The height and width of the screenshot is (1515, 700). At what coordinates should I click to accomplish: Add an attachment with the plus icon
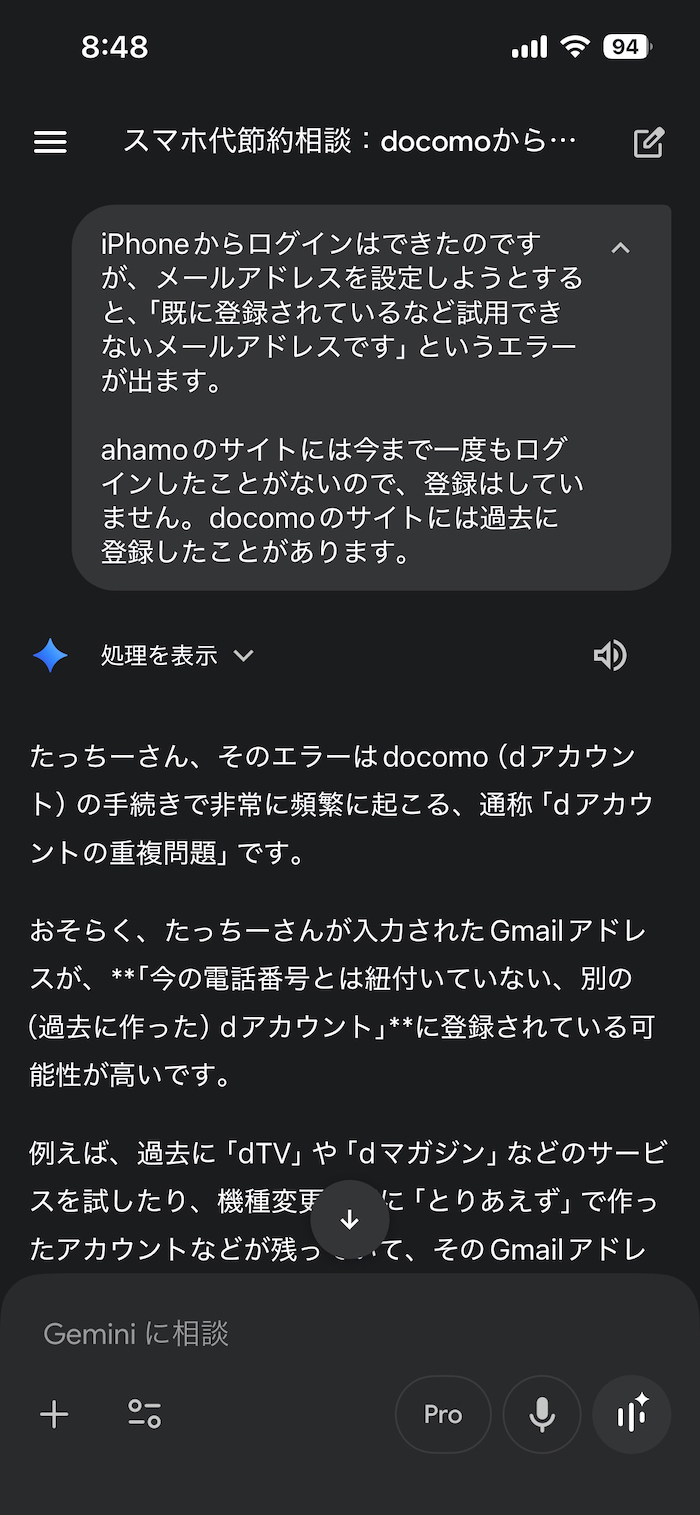pyautogui.click(x=54, y=1414)
